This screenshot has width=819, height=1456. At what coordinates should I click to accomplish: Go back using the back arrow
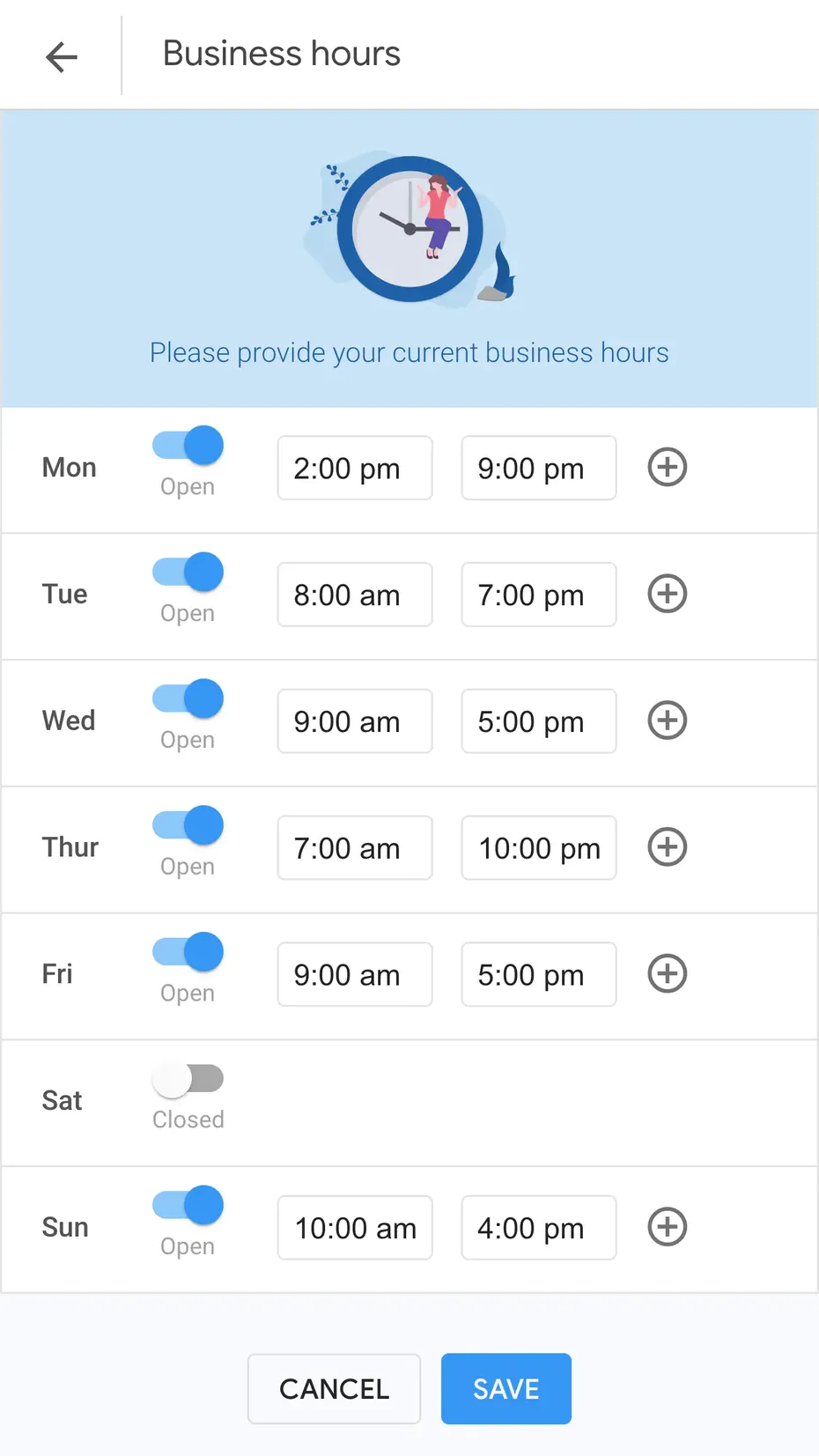tap(60, 55)
